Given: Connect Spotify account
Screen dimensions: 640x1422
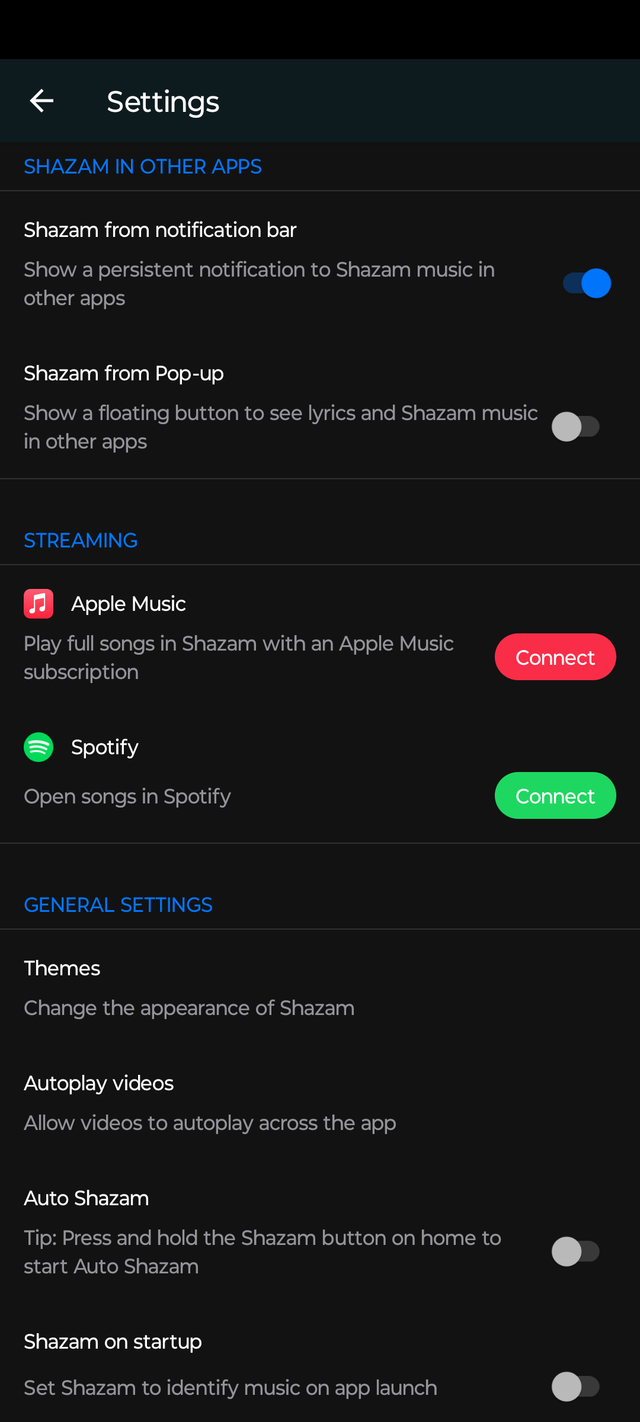Looking at the screenshot, I should (555, 796).
